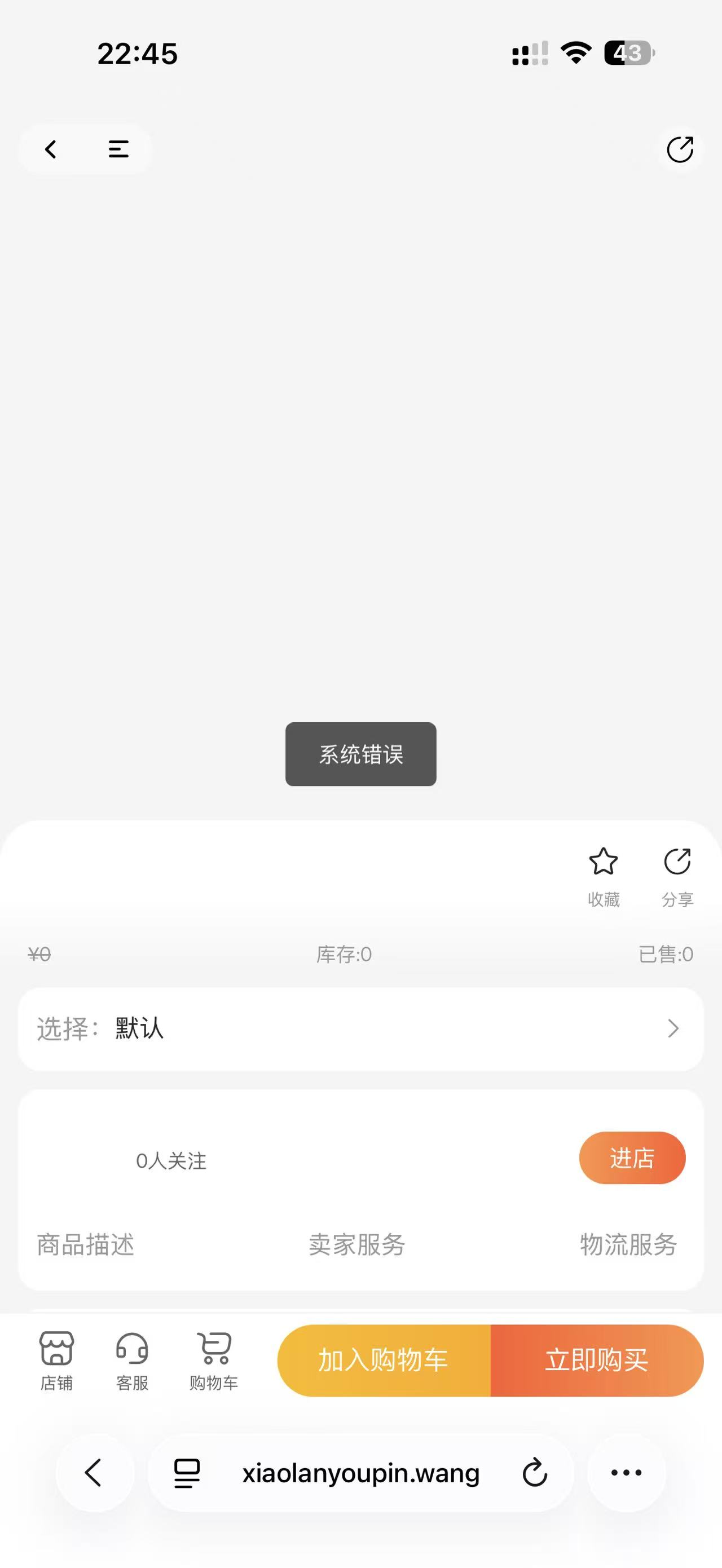The height and width of the screenshot is (1568, 722).
Task: Tap 立即购买 to buy now
Action: [597, 1361]
